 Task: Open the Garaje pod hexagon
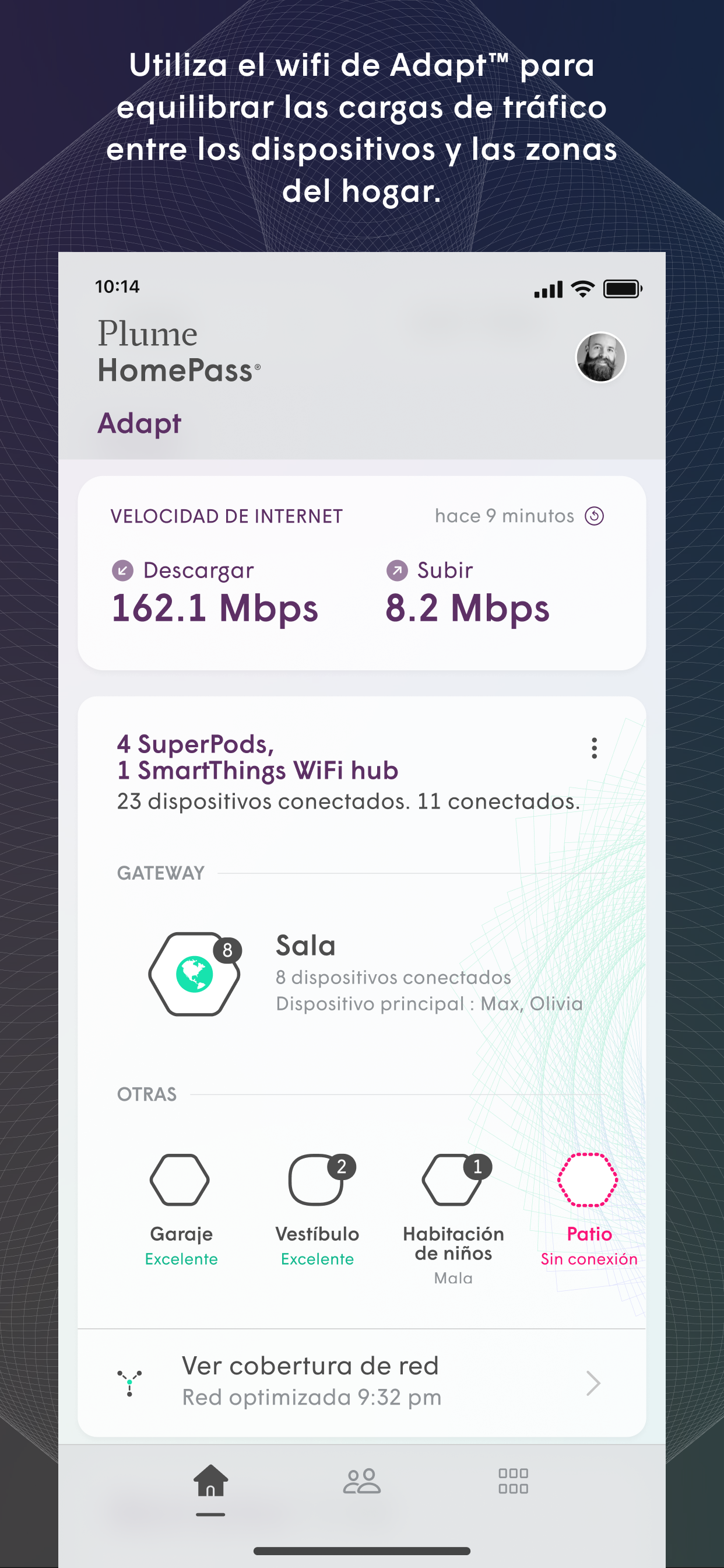(x=180, y=1179)
